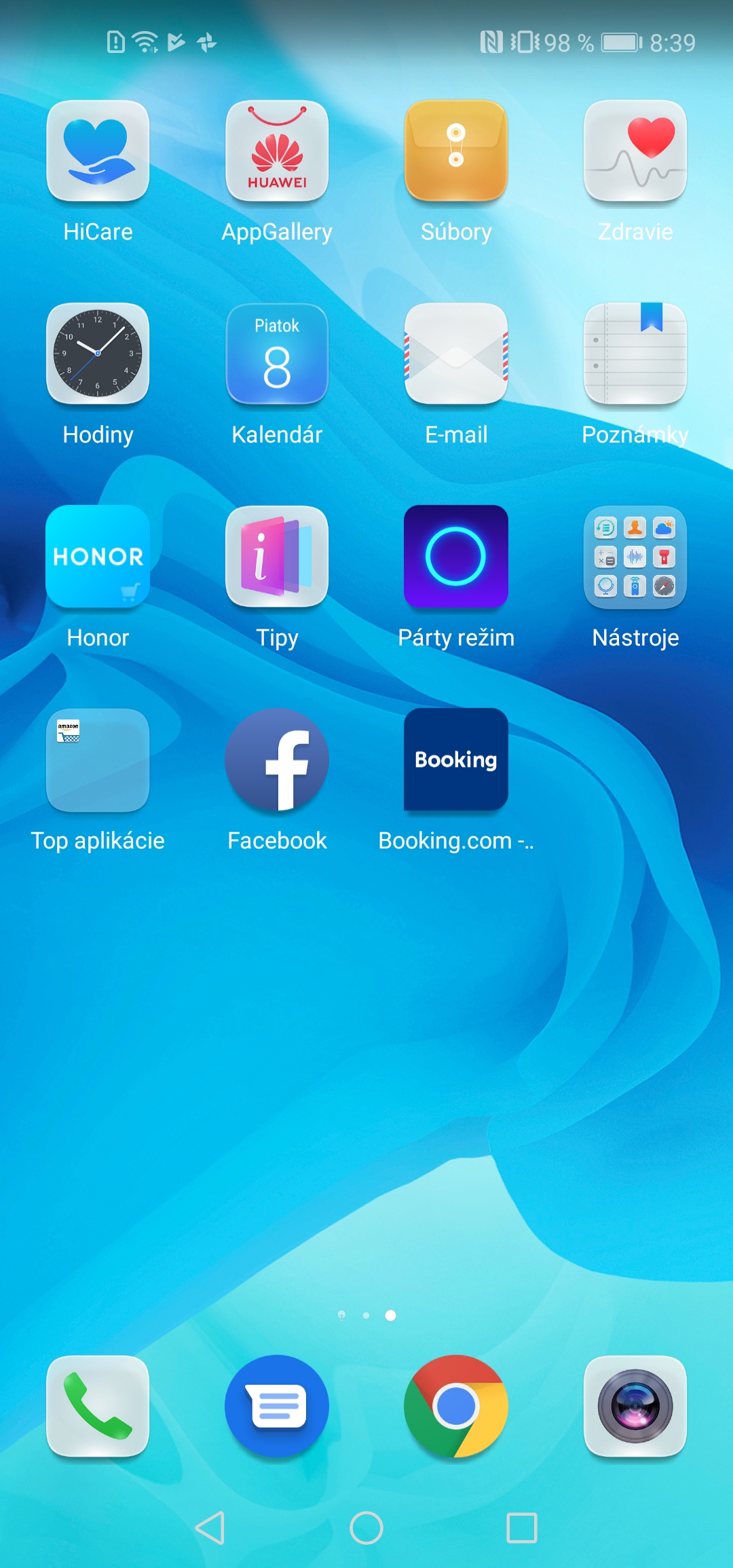Launch Chrome browser from dock

456,1406
